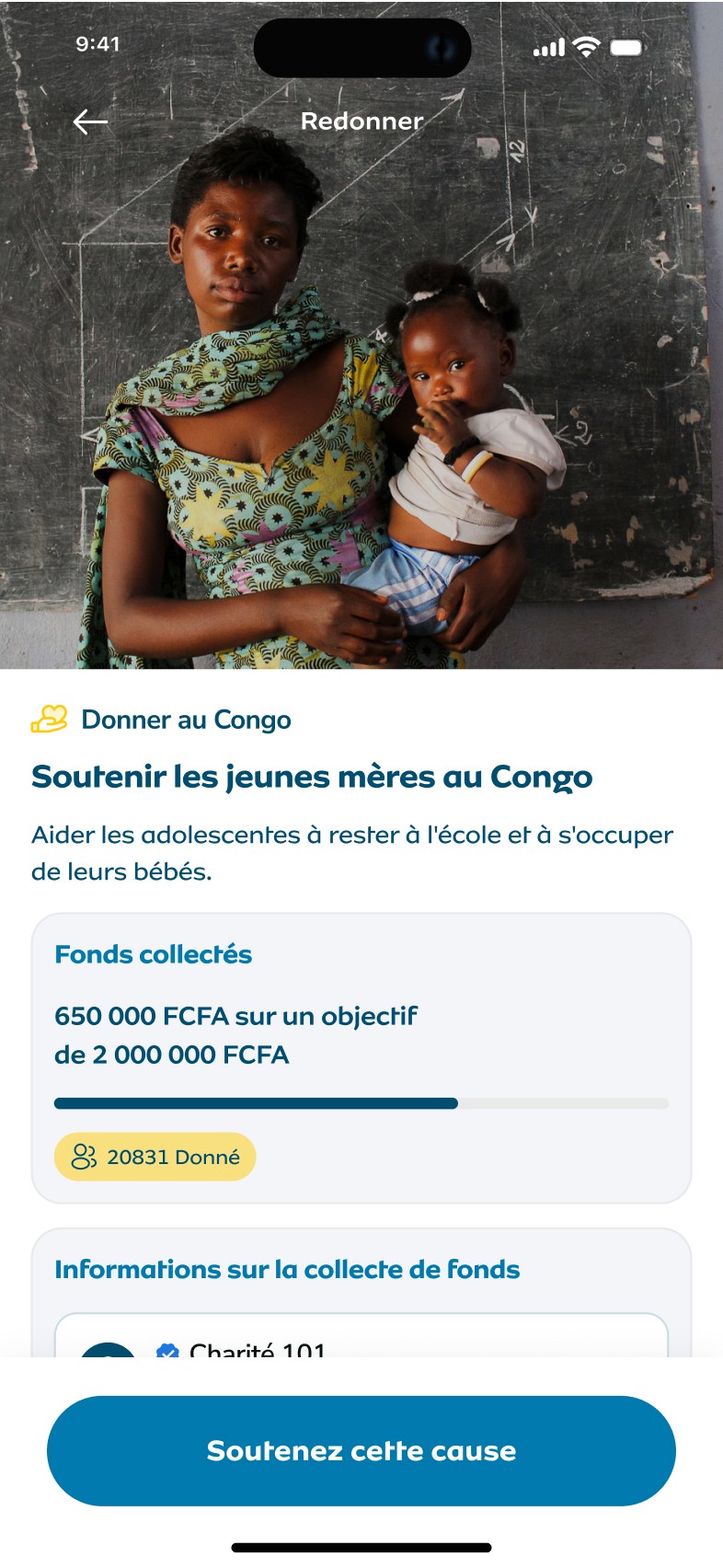Go back using the arrow icon
The image size is (723, 1568).
[x=90, y=121]
